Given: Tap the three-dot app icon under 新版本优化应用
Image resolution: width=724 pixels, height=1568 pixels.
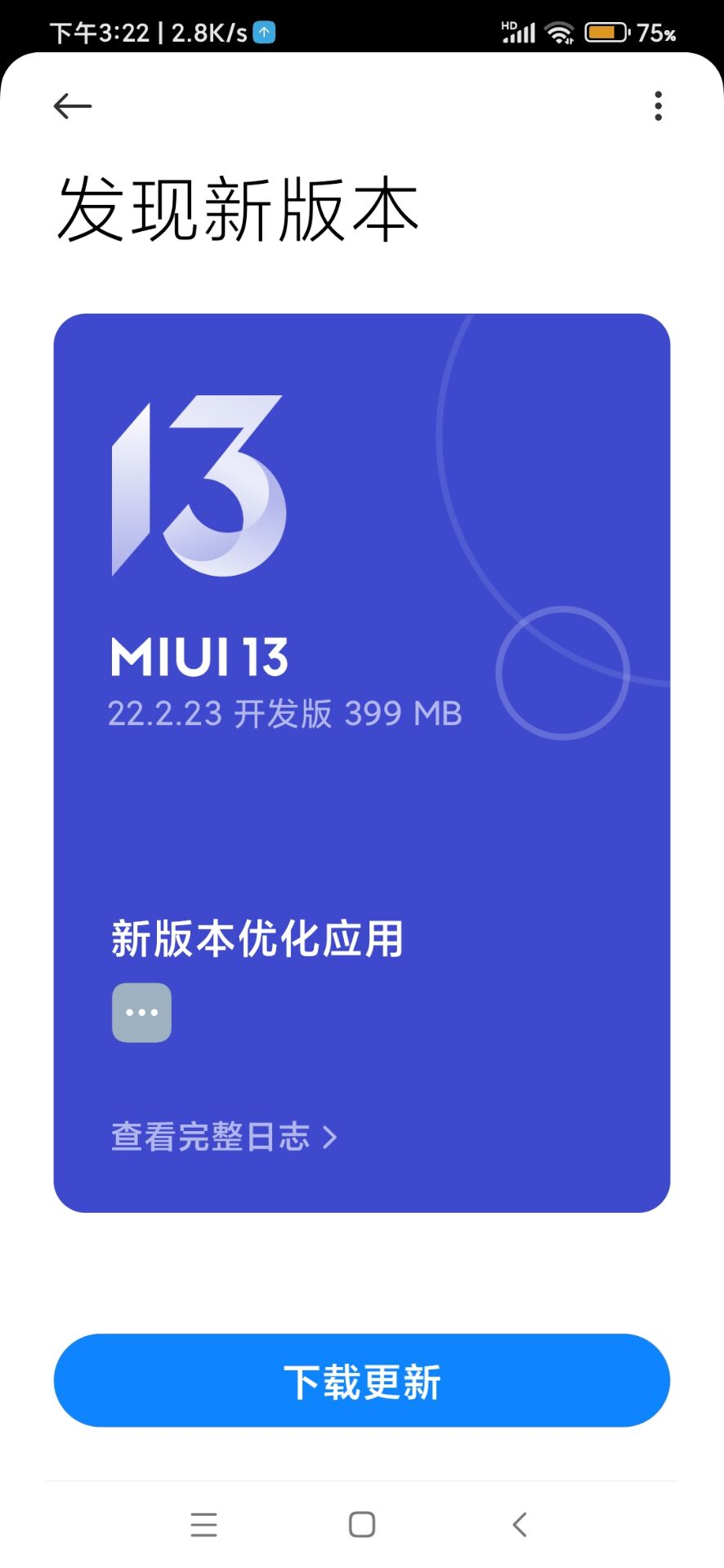Looking at the screenshot, I should click(x=141, y=1013).
